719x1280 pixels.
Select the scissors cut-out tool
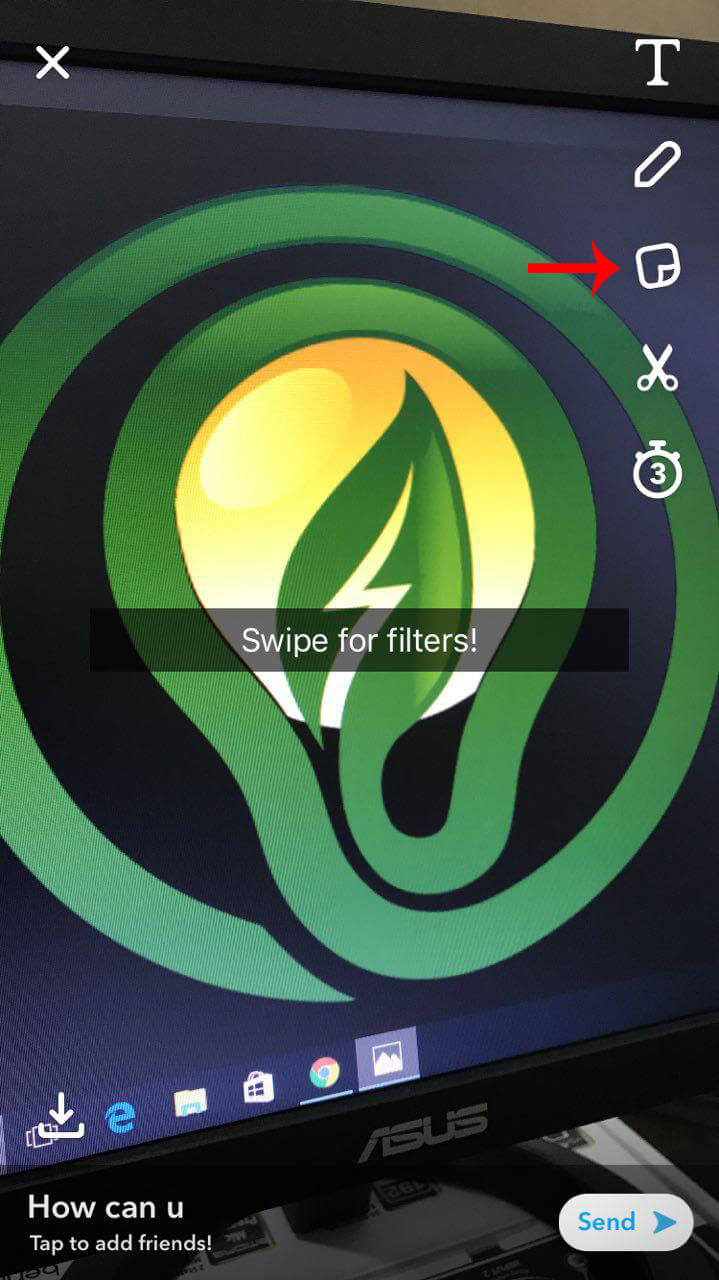tap(657, 368)
